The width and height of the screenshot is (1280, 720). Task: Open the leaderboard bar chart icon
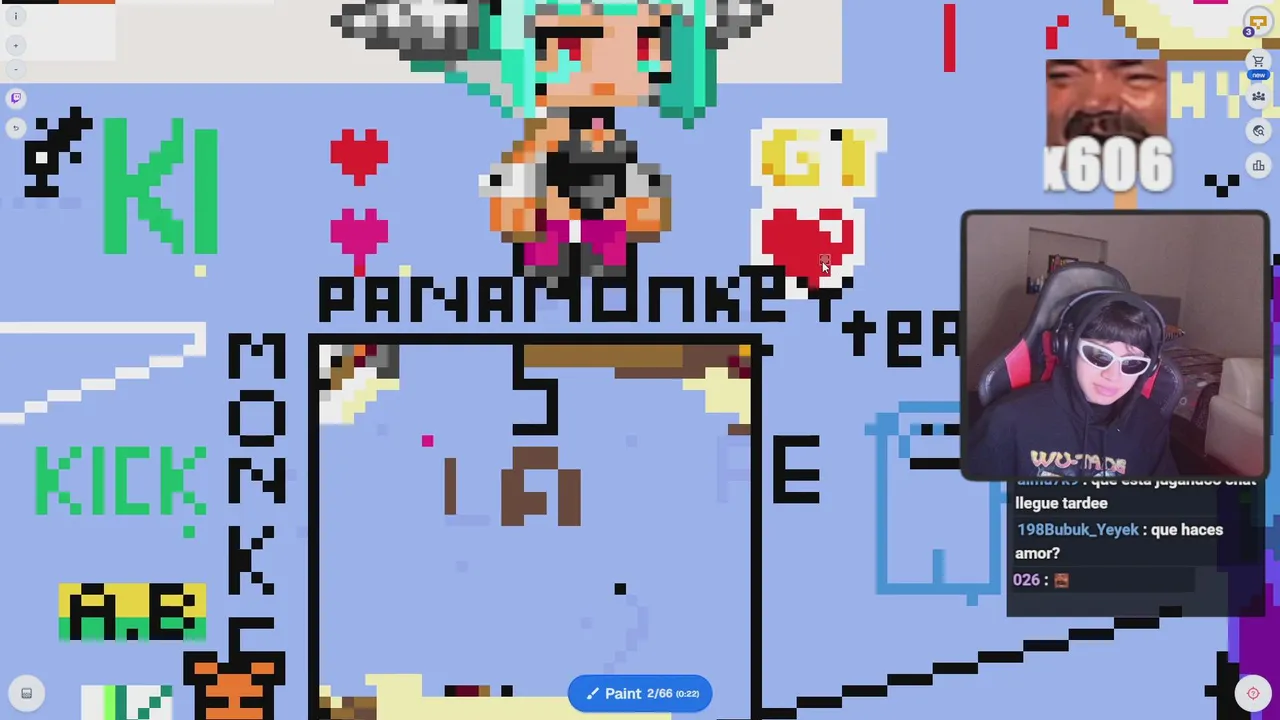click(x=1258, y=166)
